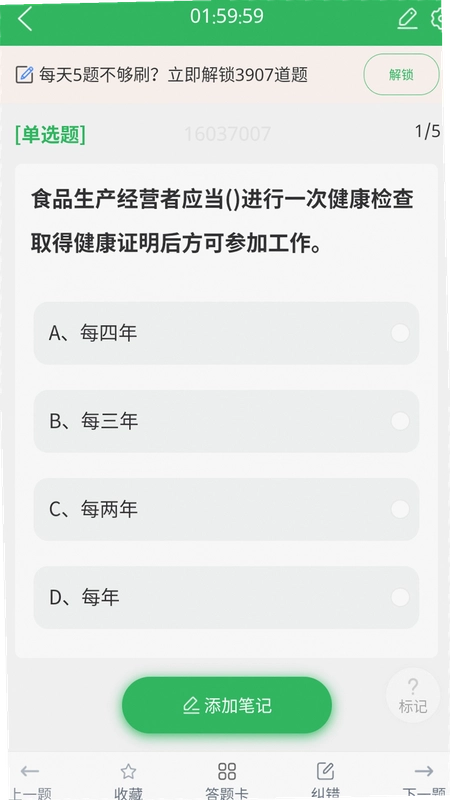Select answer B、每三年
This screenshot has height=800, width=450.
[226, 421]
